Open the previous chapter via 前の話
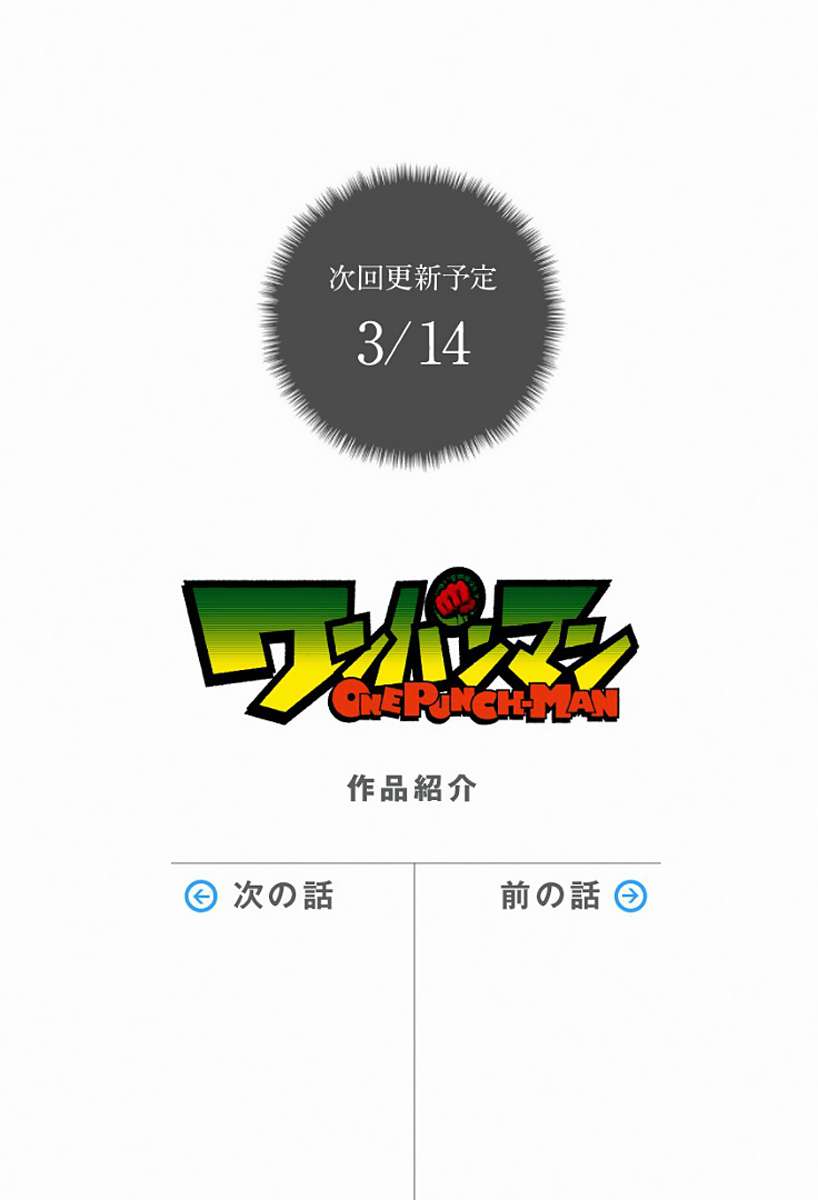818x1200 pixels. [x=548, y=897]
